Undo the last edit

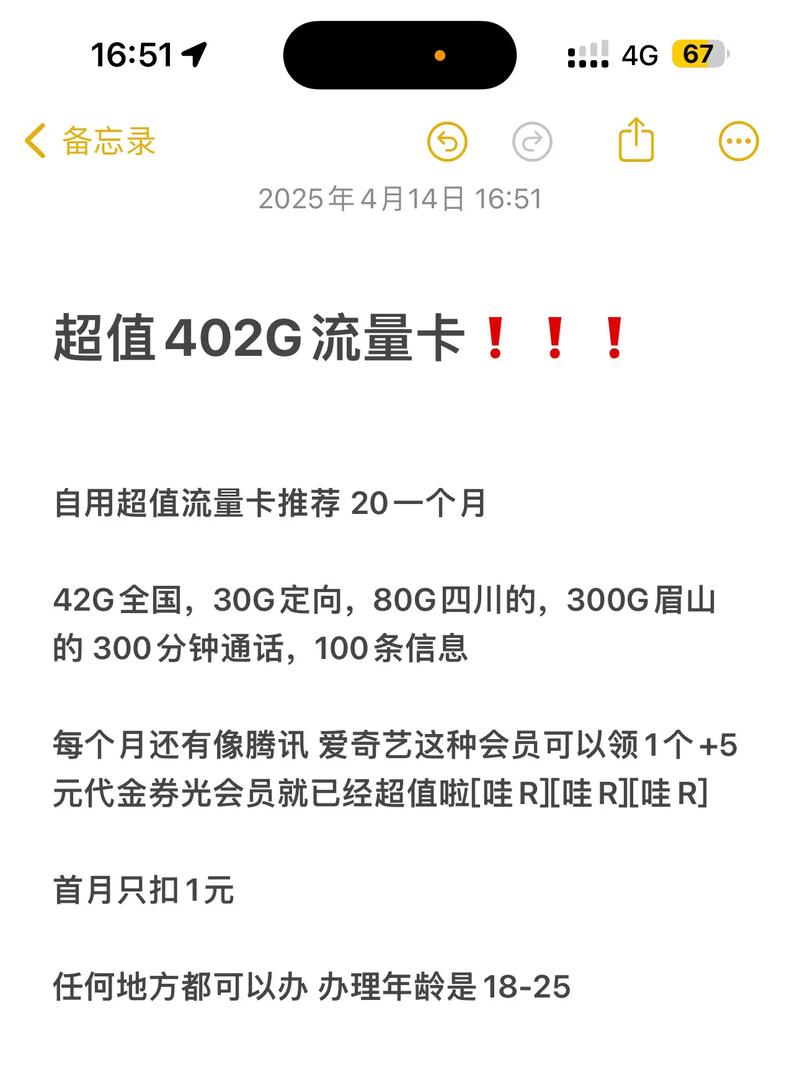[x=447, y=142]
